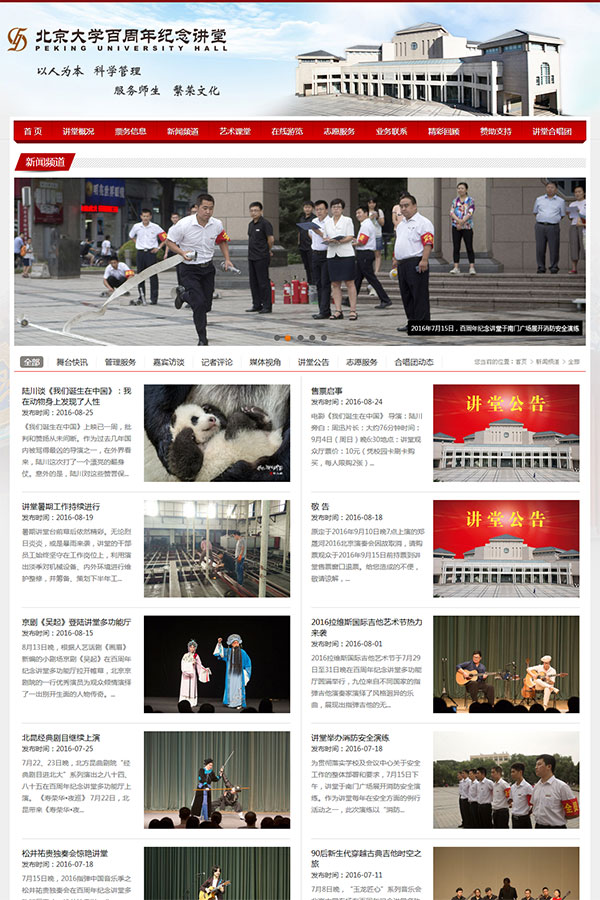Screen dimensions: 600x900
Task: Open 讲堂合唱团 navigation item
Action: tap(553, 131)
